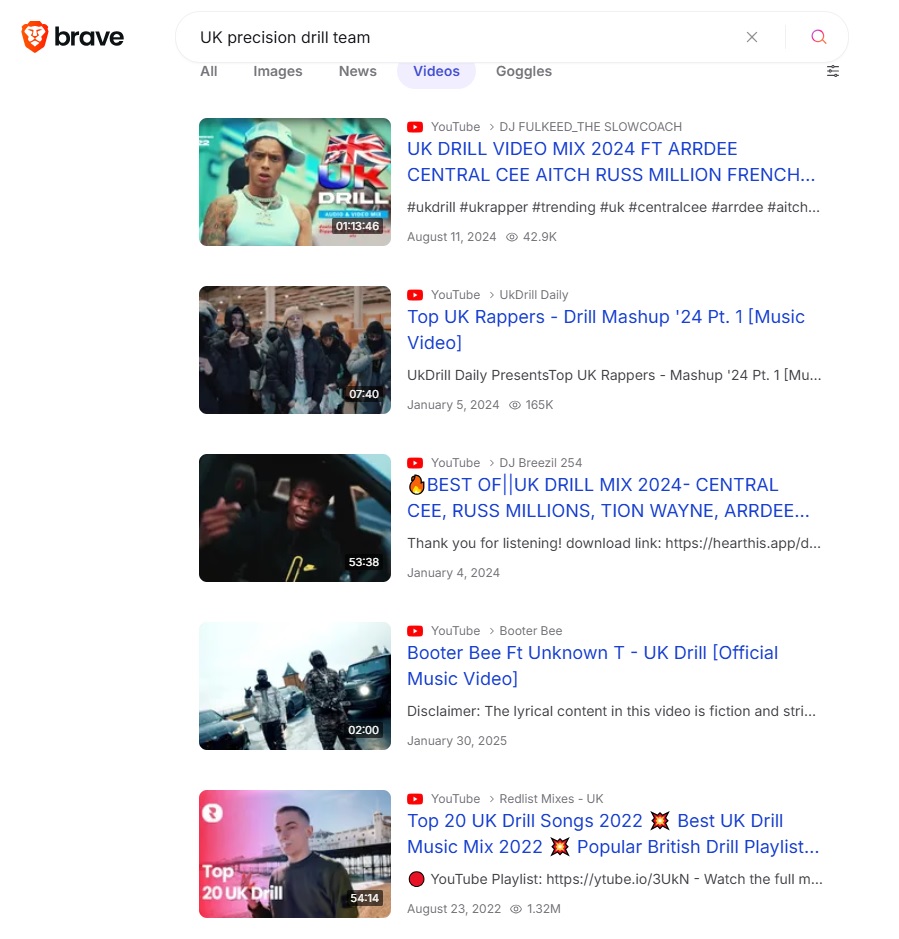Select the Goggles tab

click(x=524, y=71)
